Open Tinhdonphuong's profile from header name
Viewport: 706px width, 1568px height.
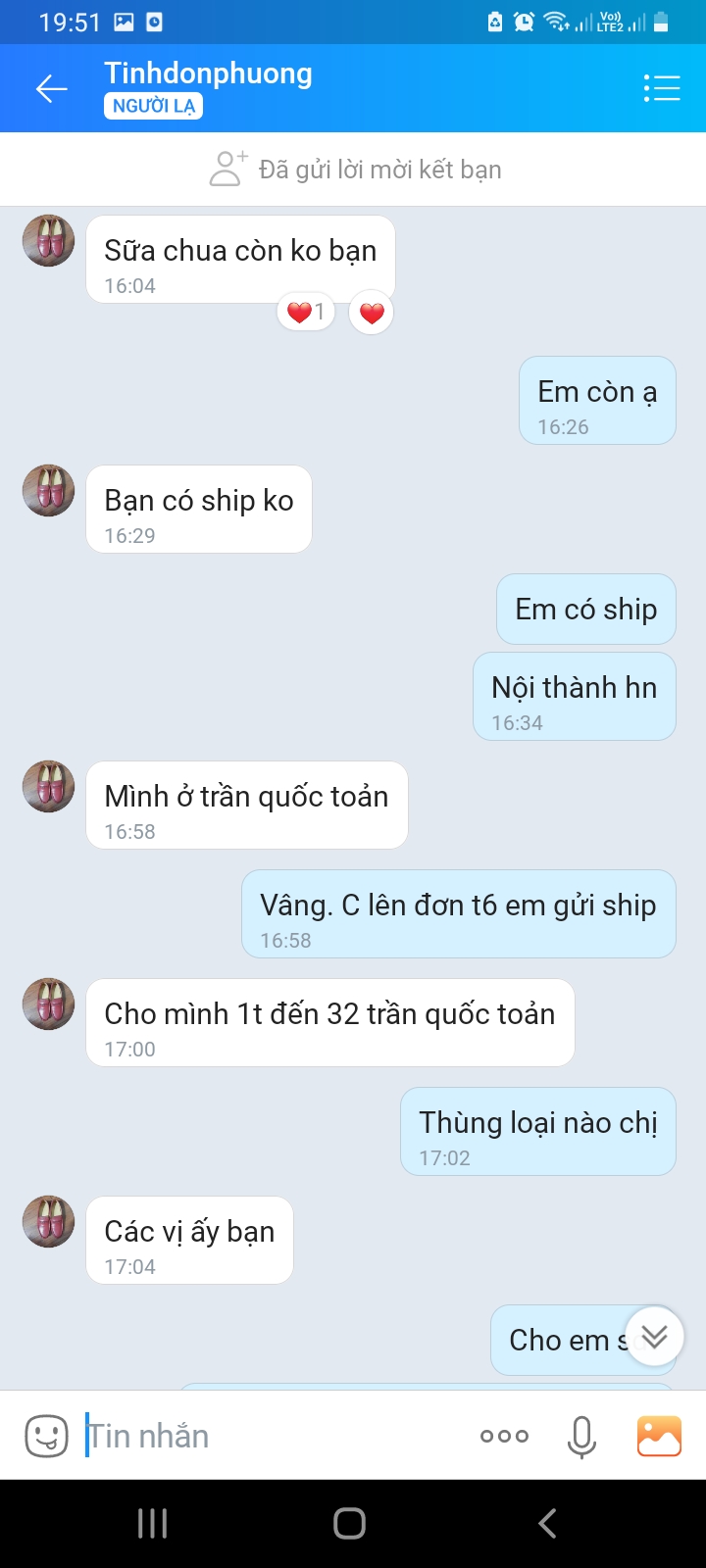pyautogui.click(x=208, y=73)
